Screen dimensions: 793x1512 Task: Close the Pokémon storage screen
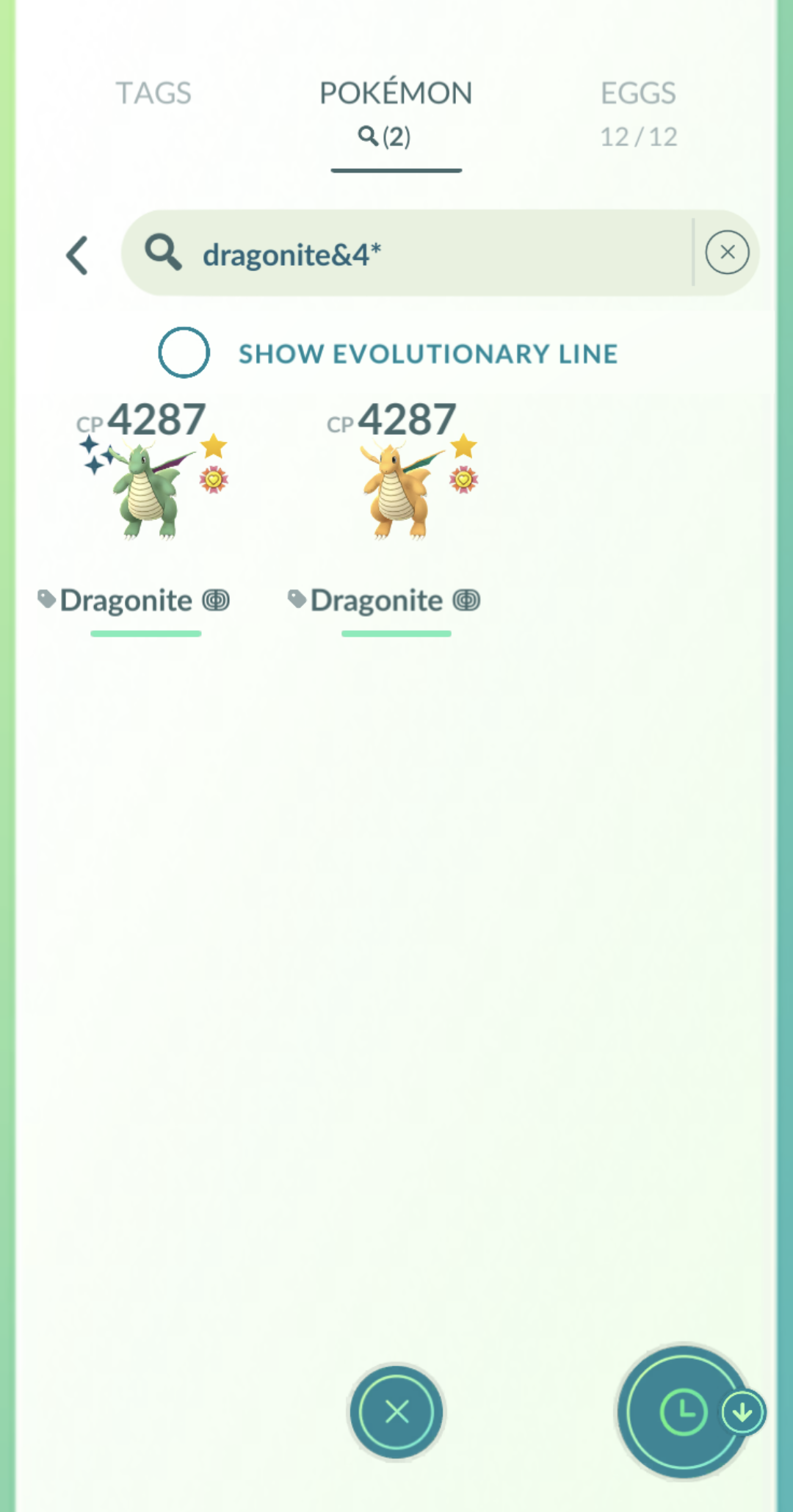[x=396, y=1411]
